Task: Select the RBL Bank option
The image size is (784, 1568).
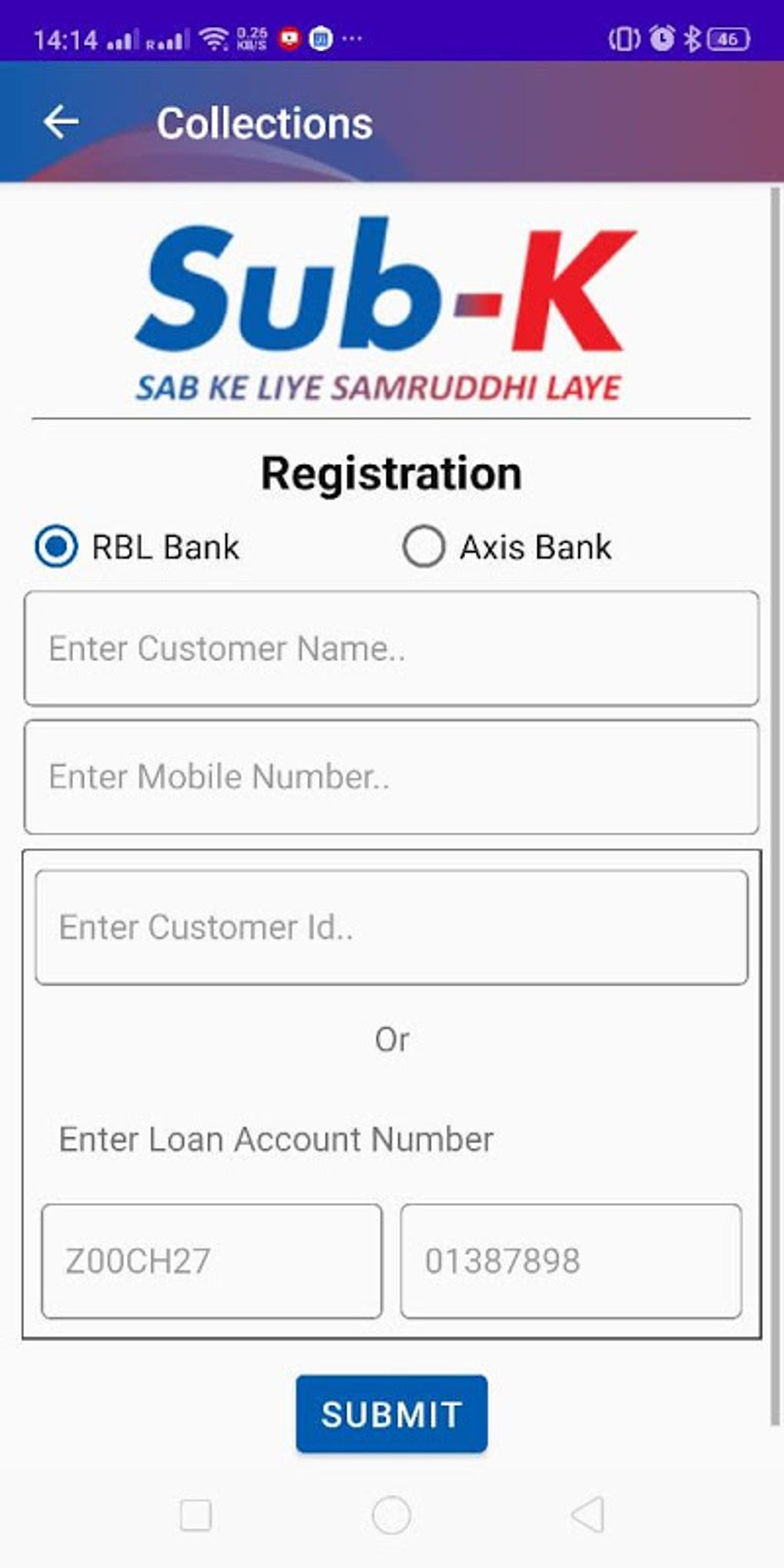Action: coord(56,546)
